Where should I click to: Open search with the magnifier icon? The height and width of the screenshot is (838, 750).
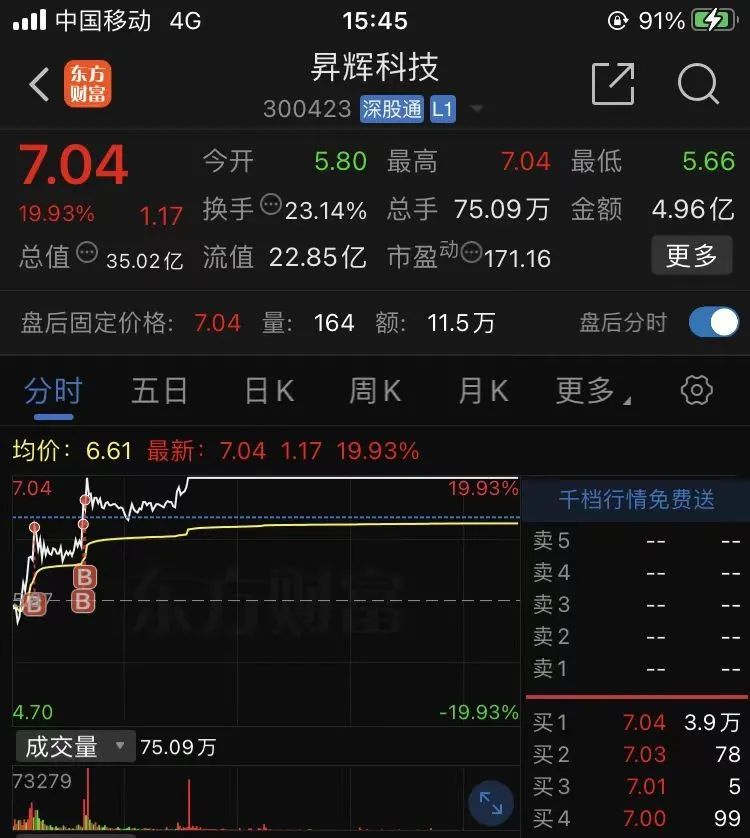click(698, 84)
